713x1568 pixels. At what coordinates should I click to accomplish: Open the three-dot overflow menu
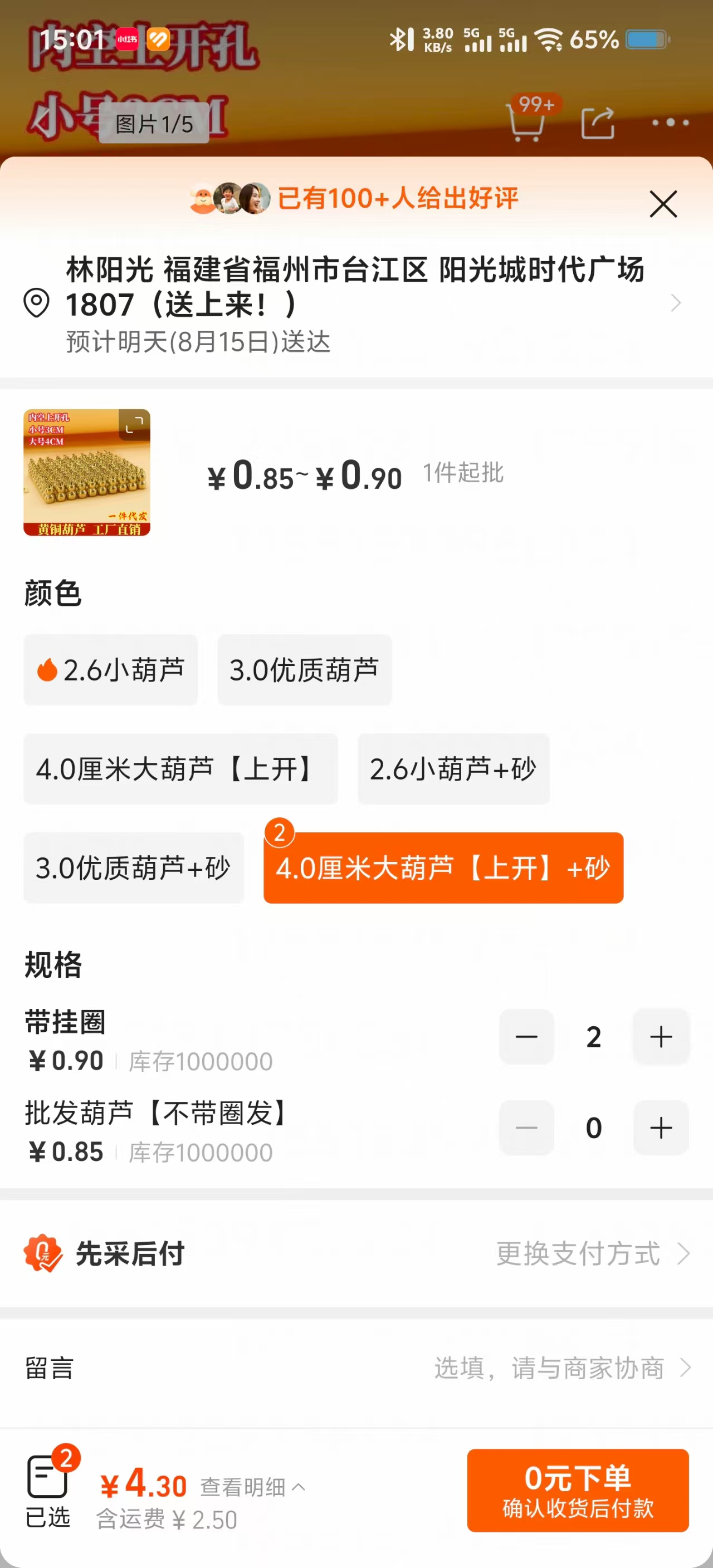670,123
